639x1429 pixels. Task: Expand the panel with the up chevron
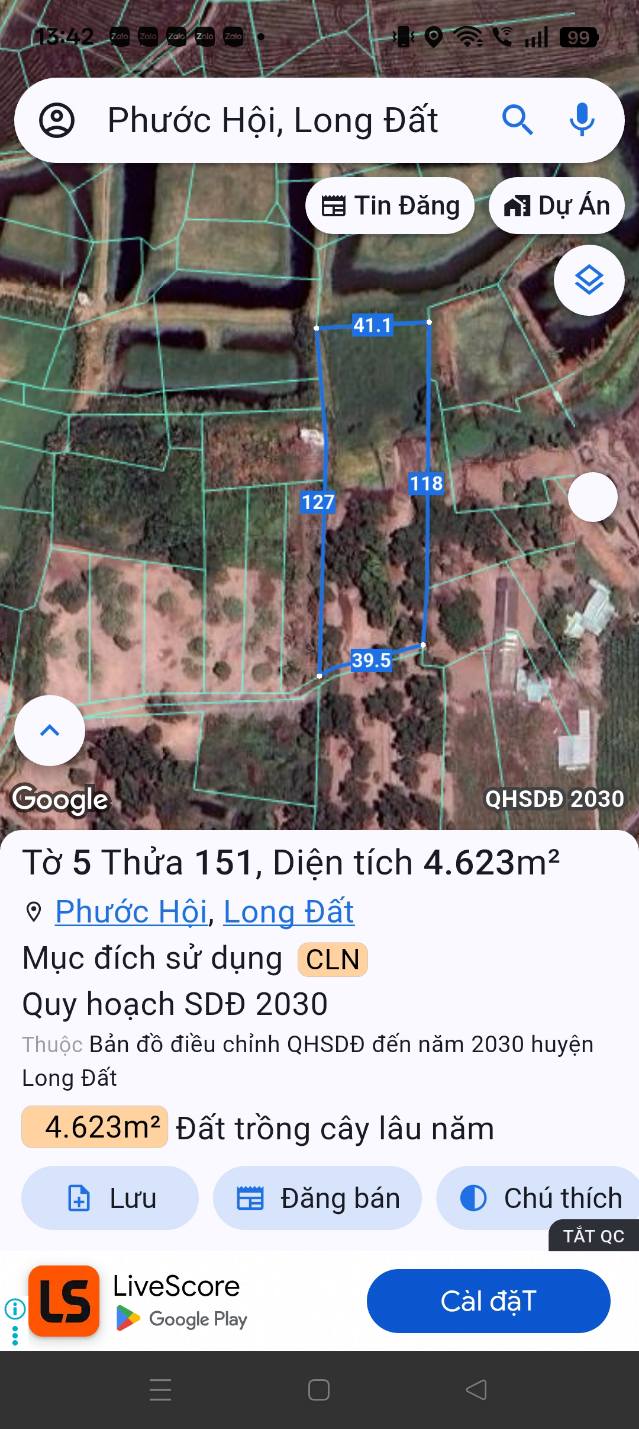tap(49, 730)
